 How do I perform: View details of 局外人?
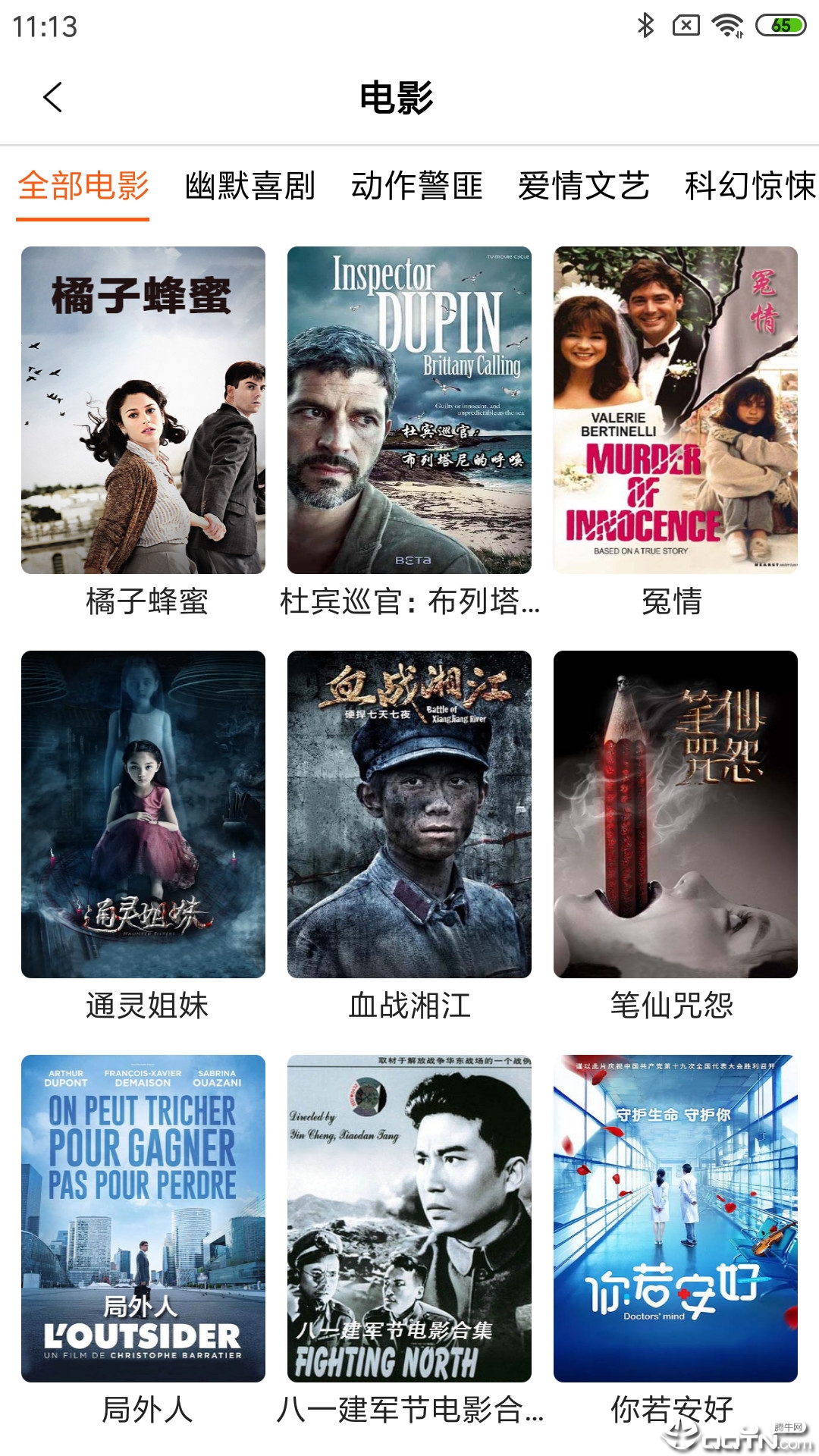[x=143, y=1219]
